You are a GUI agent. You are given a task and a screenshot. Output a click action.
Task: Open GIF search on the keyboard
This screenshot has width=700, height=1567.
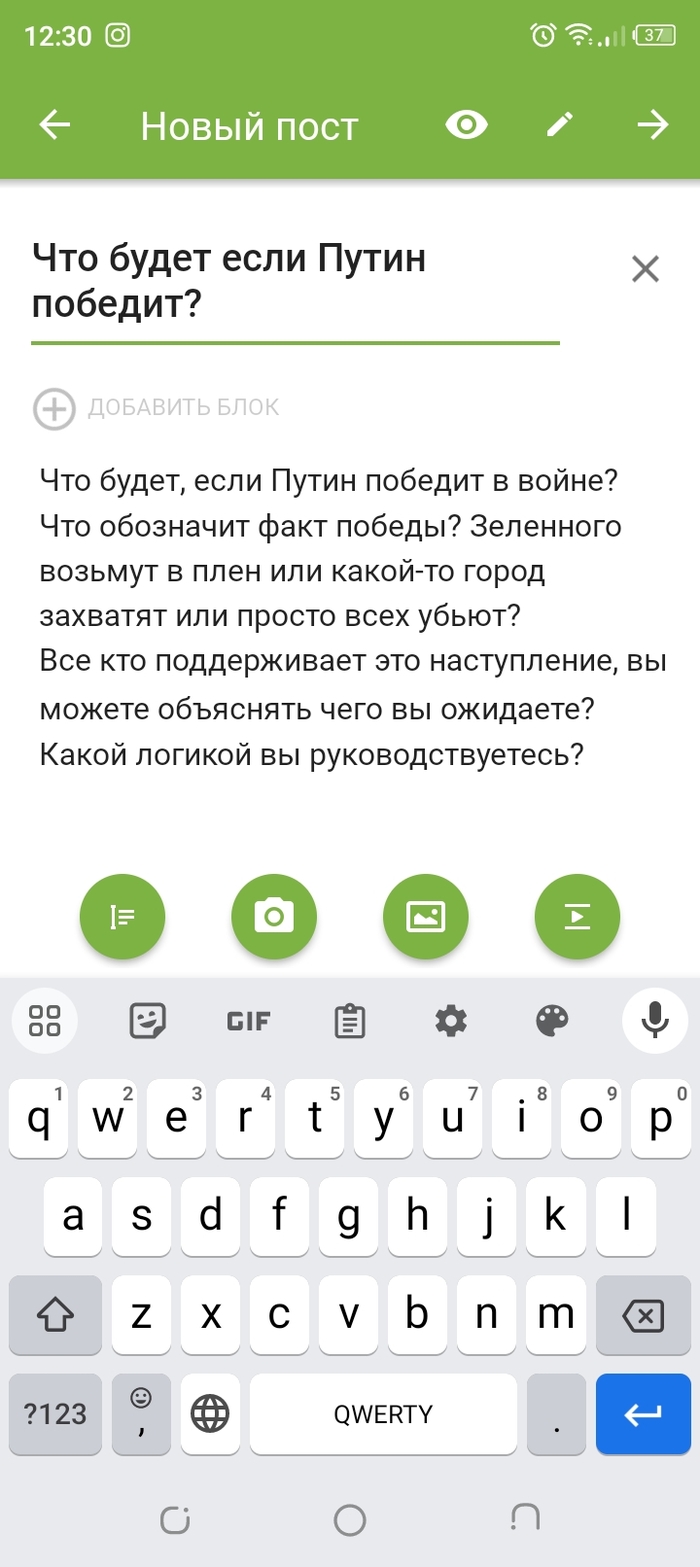(x=249, y=1021)
